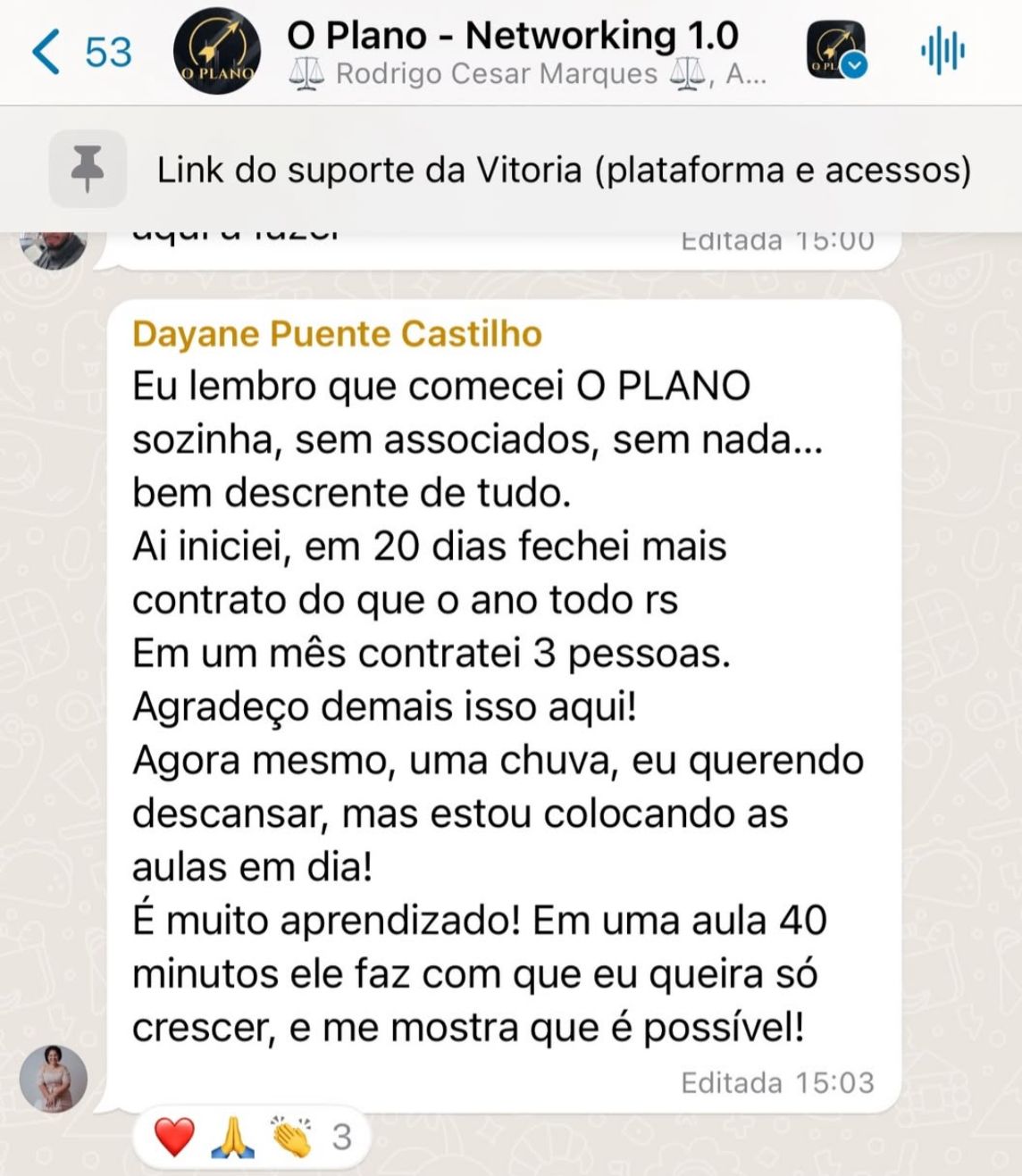
Task: Open the pinned Vitoria support link message
Action: point(563,170)
